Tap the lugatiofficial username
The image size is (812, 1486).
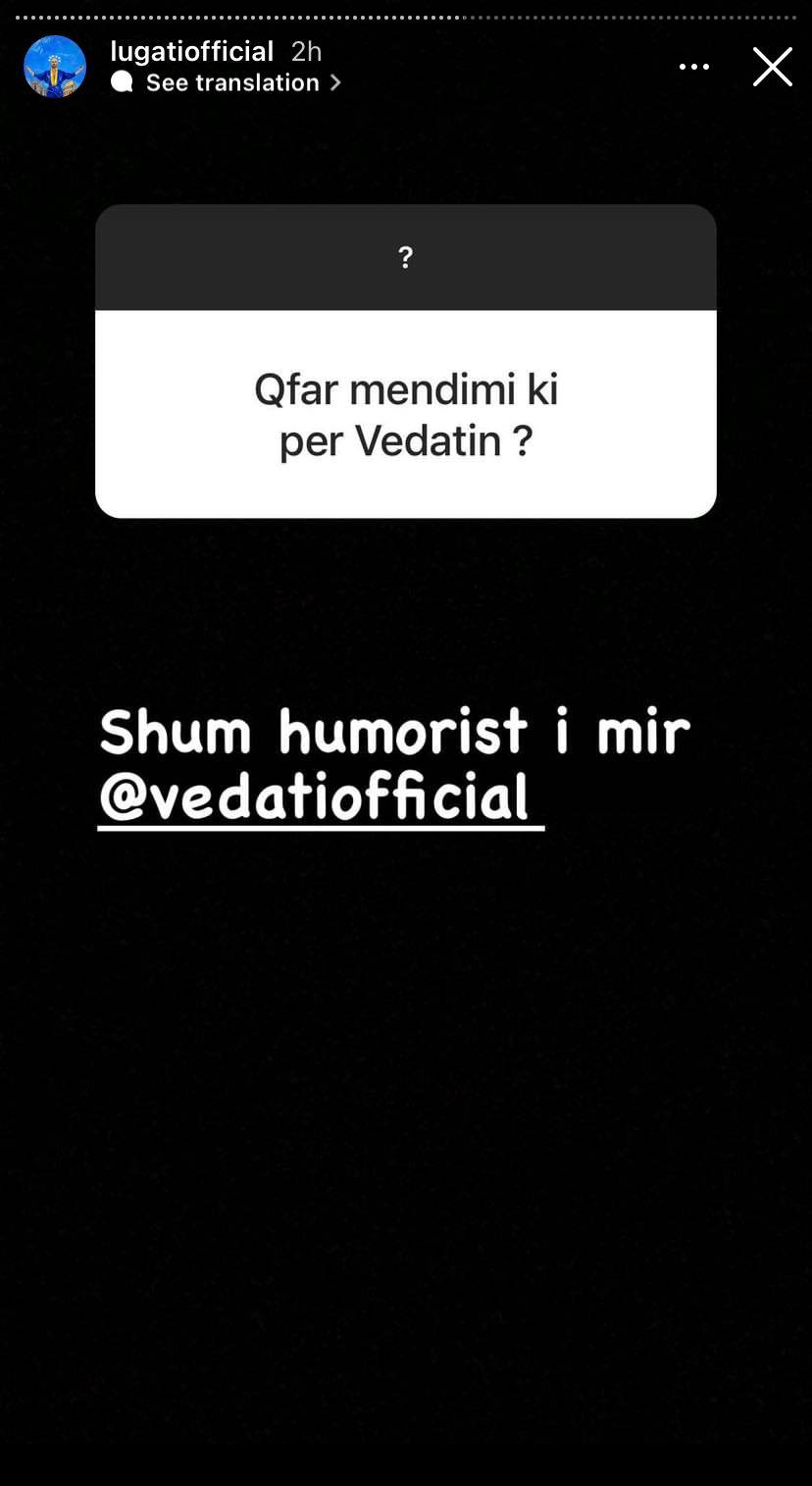[192, 51]
